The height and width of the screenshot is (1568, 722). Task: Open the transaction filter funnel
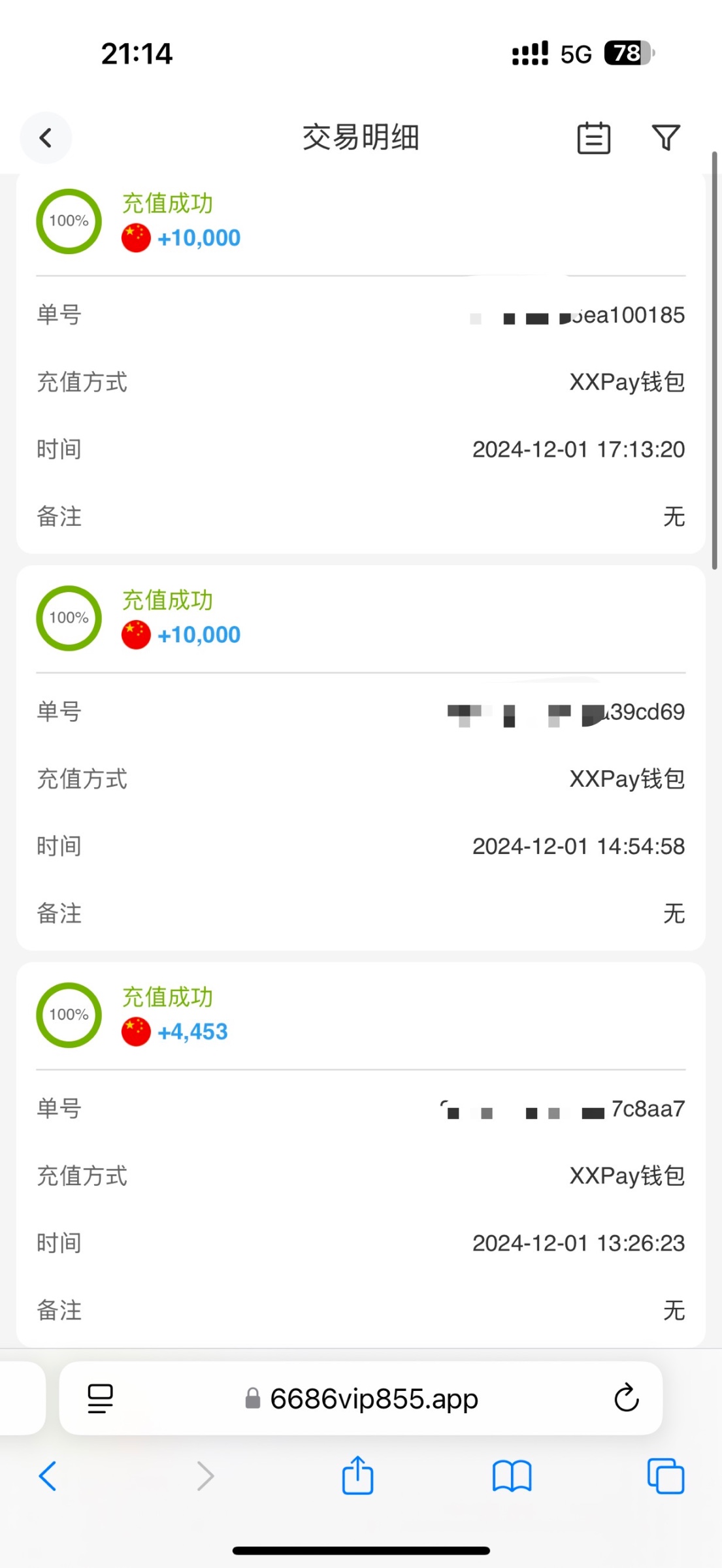point(666,138)
